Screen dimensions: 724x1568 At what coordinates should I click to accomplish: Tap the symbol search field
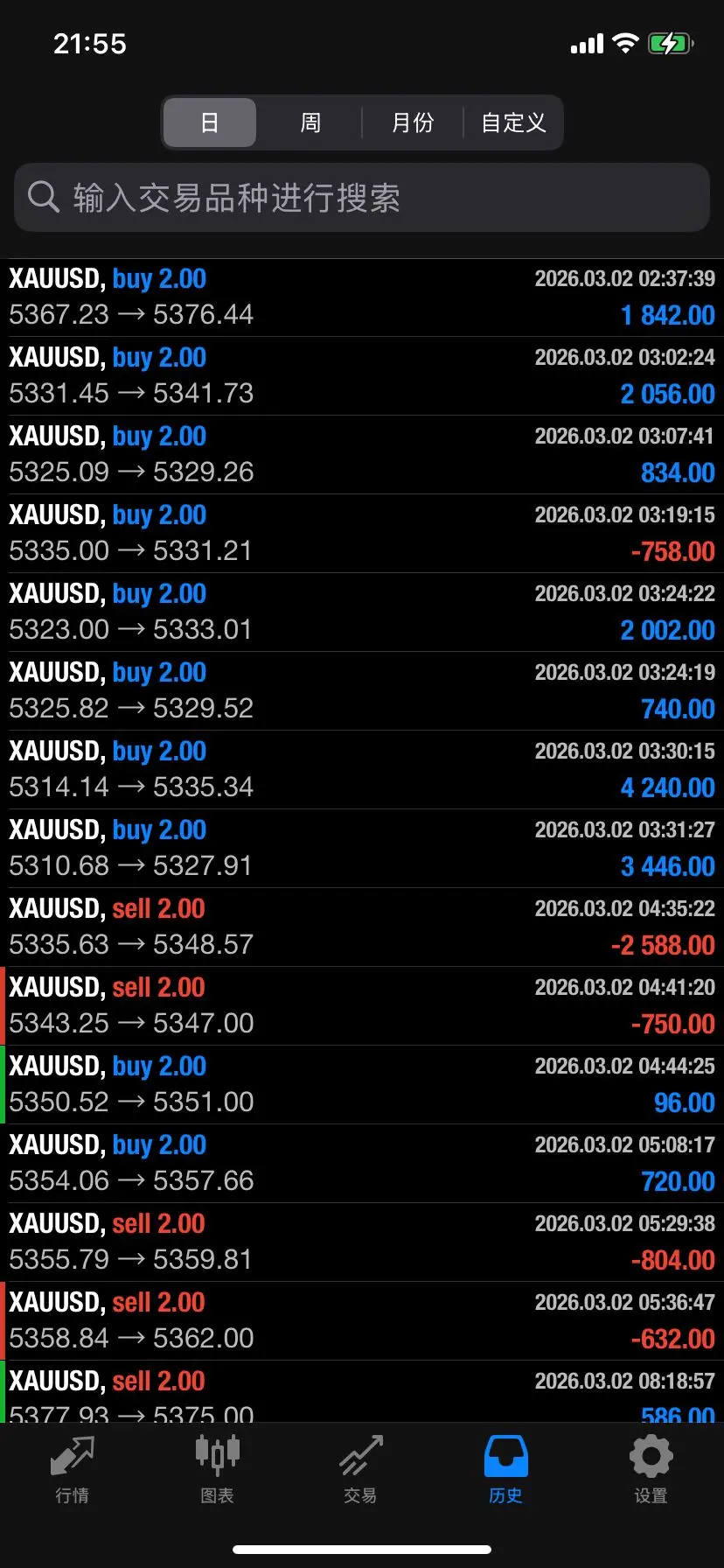[362, 198]
